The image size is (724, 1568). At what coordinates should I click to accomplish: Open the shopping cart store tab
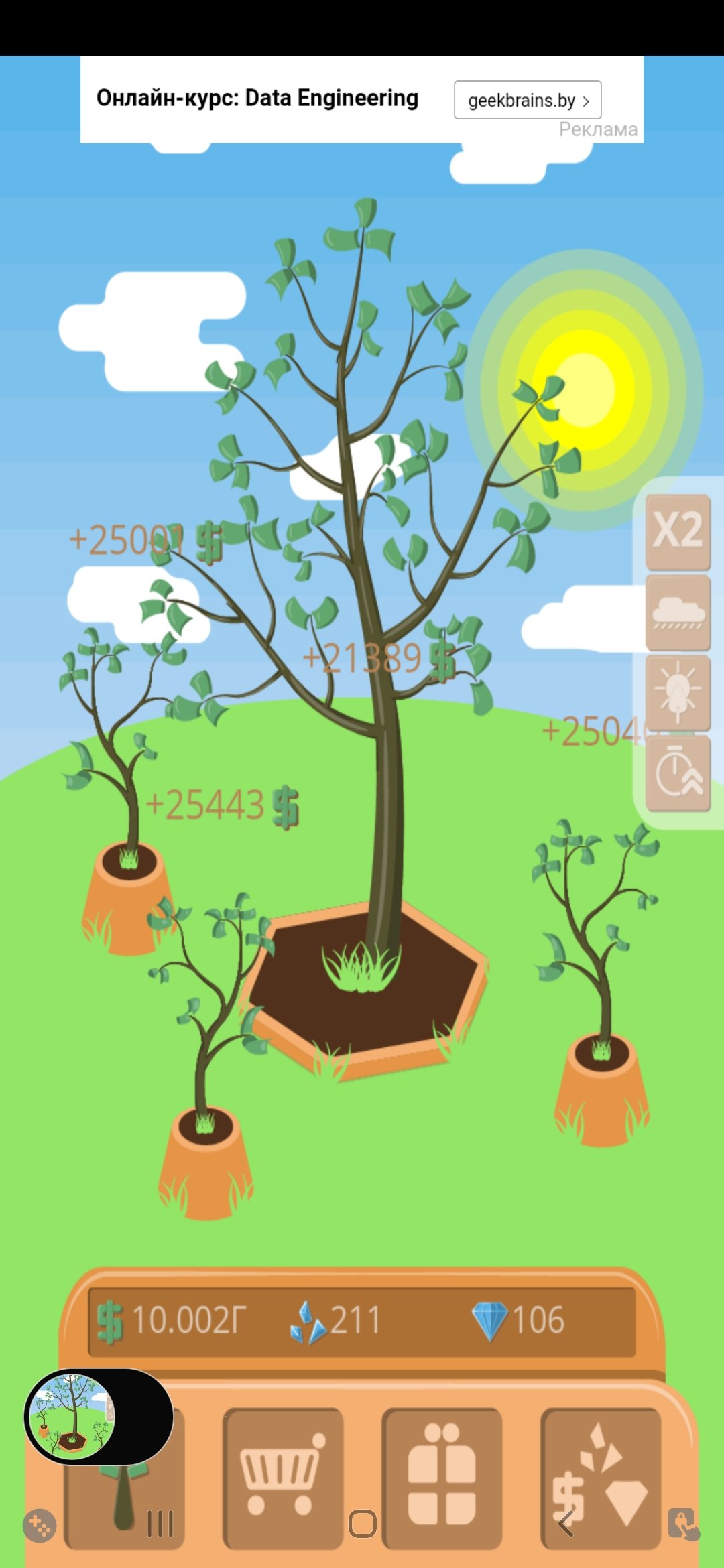[x=283, y=1478]
